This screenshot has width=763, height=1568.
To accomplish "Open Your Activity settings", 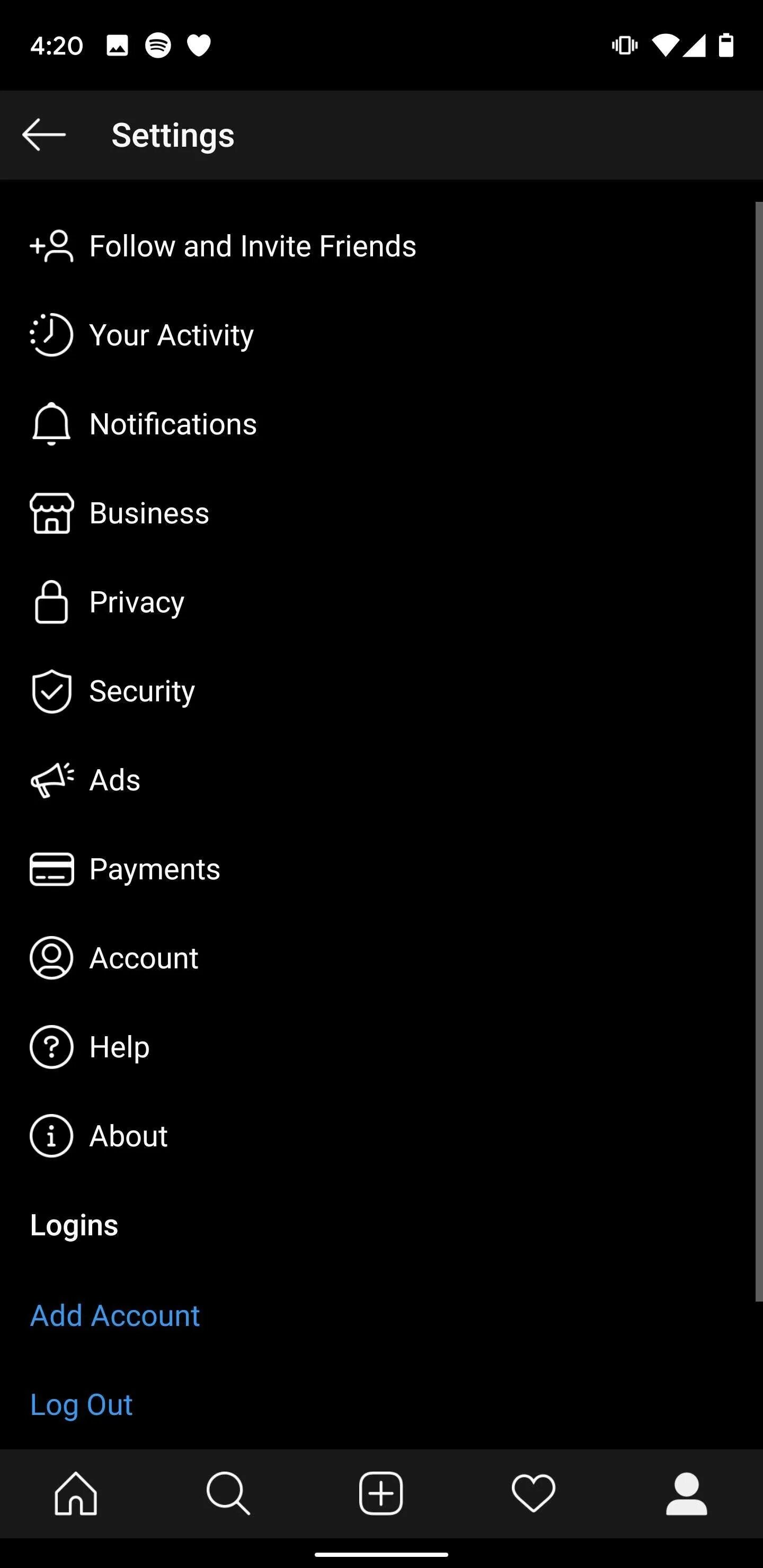I will (x=171, y=335).
